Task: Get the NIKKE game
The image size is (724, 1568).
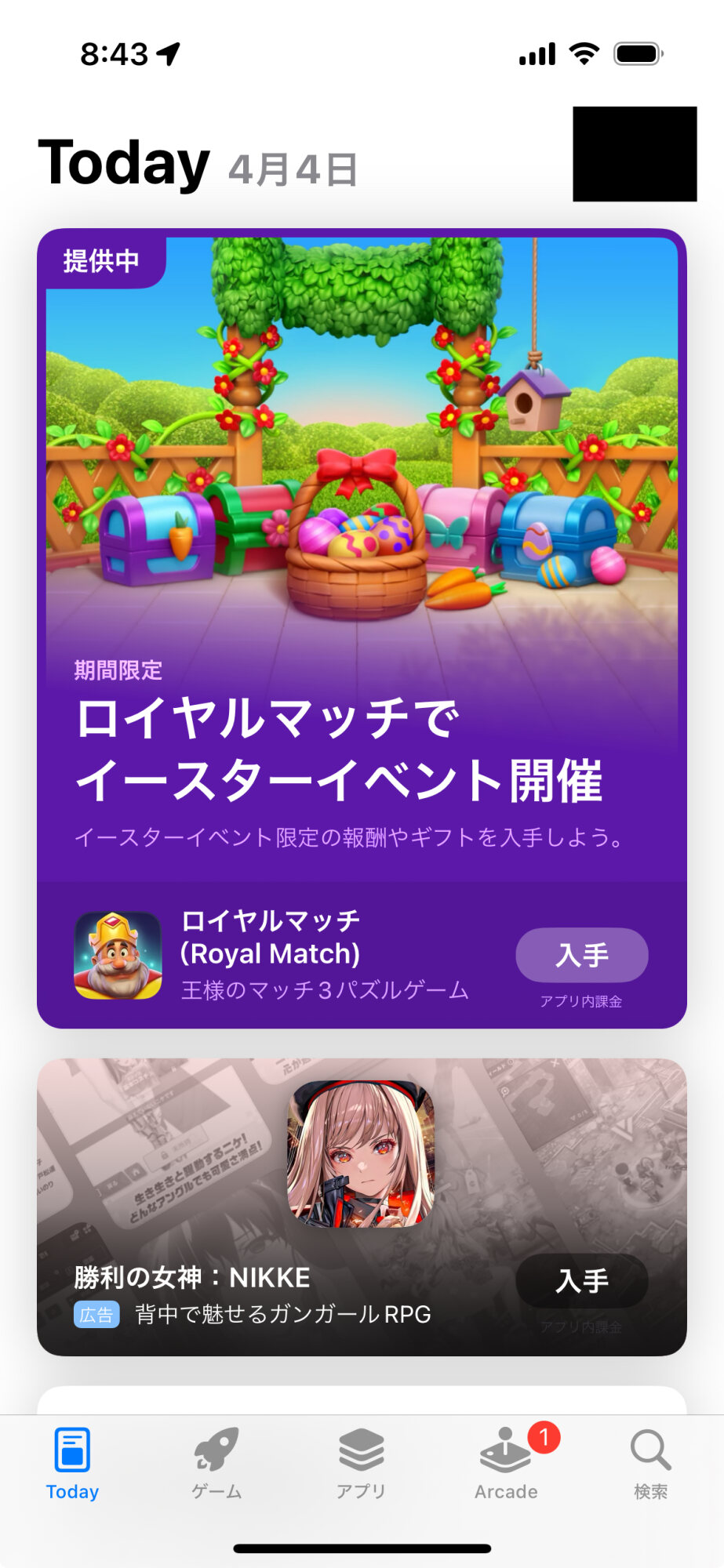Action: click(581, 1281)
